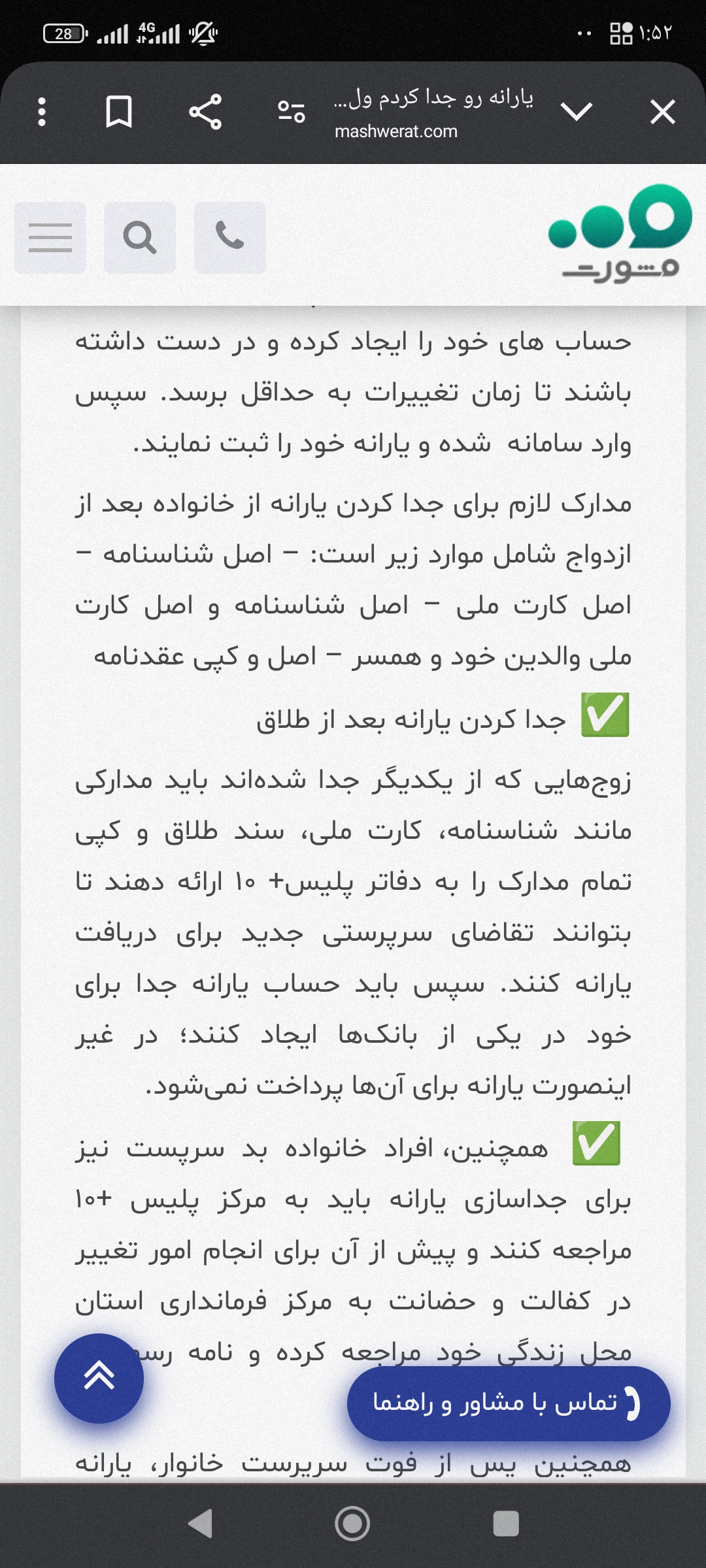Open the browser overflow menu

tap(42, 112)
